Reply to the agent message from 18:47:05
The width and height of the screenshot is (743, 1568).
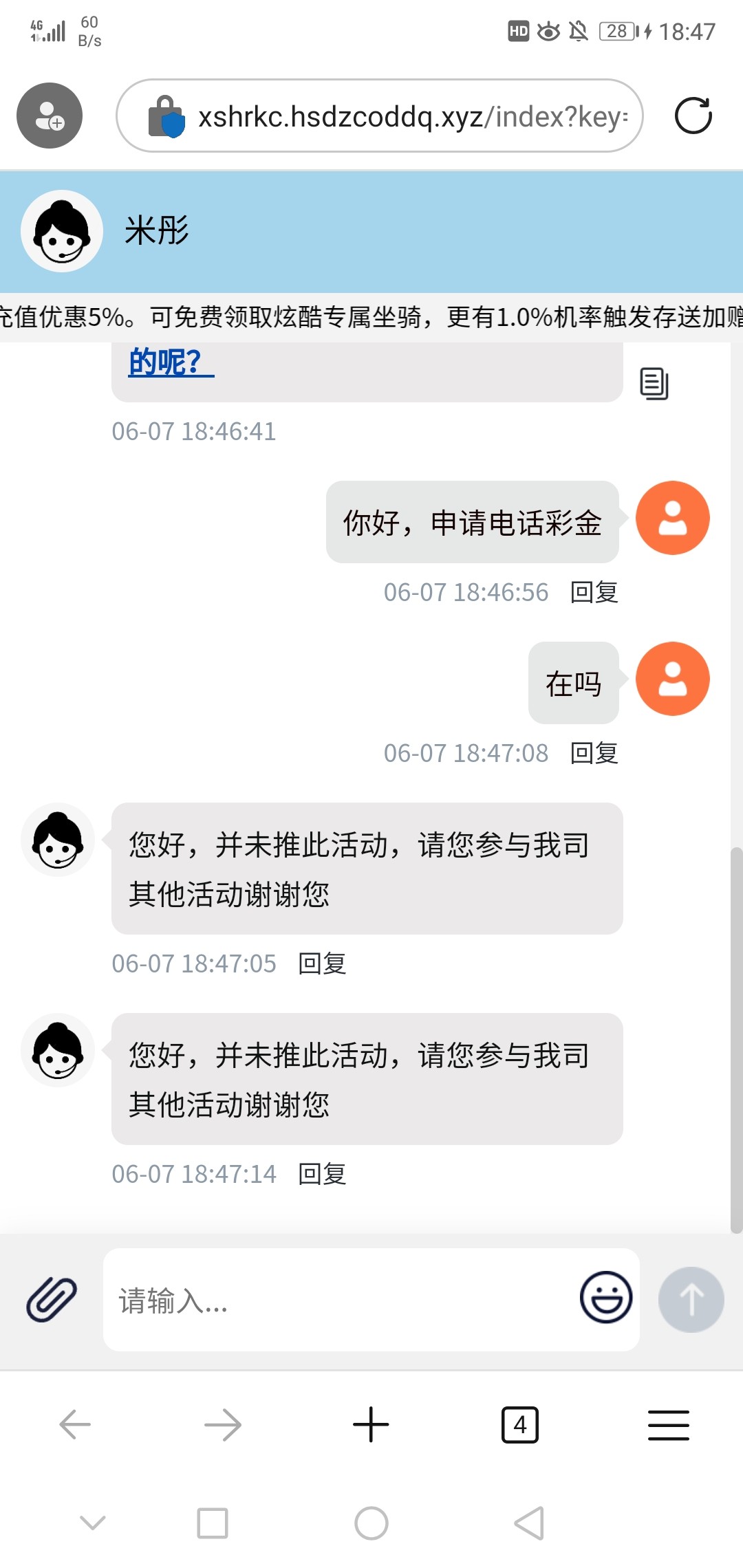tap(322, 963)
